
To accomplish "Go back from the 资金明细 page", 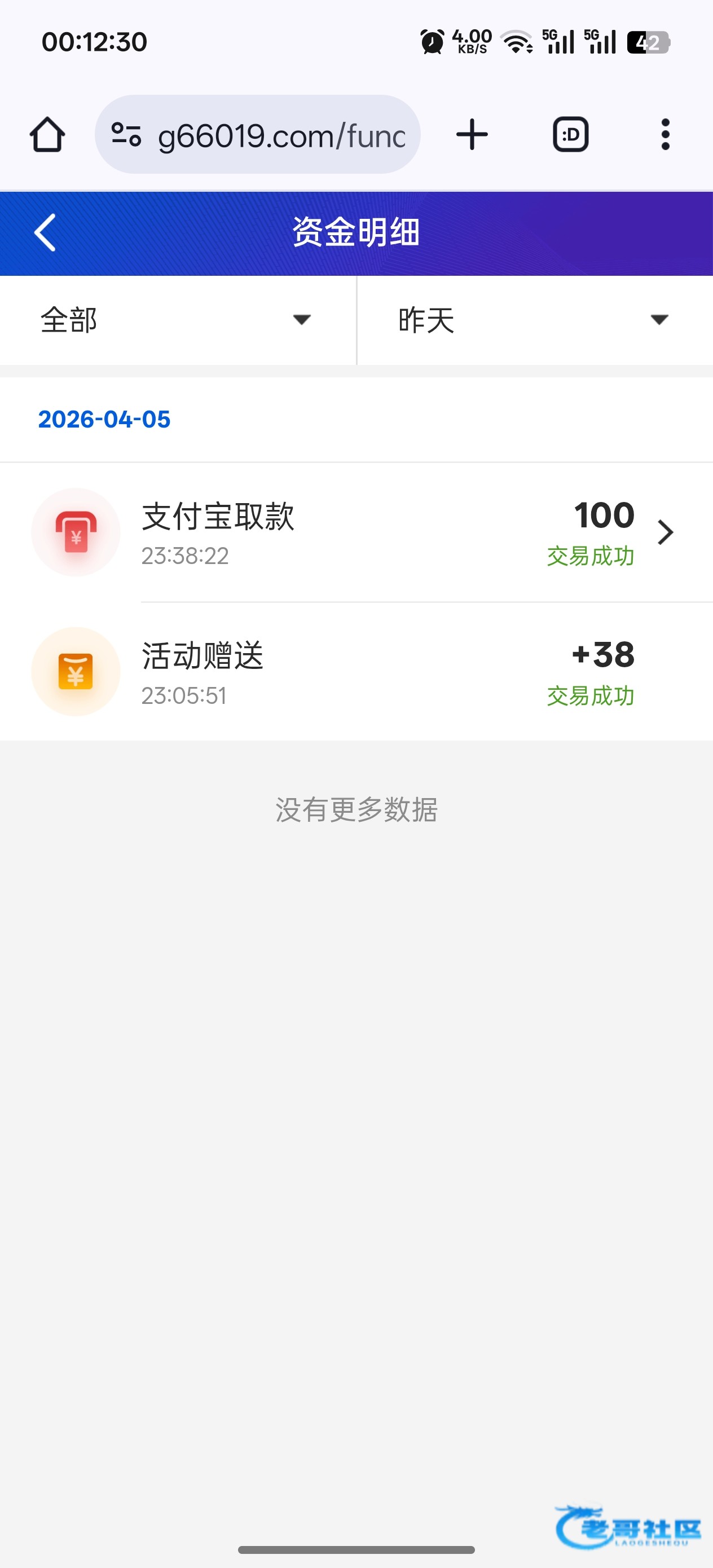I will (x=45, y=232).
